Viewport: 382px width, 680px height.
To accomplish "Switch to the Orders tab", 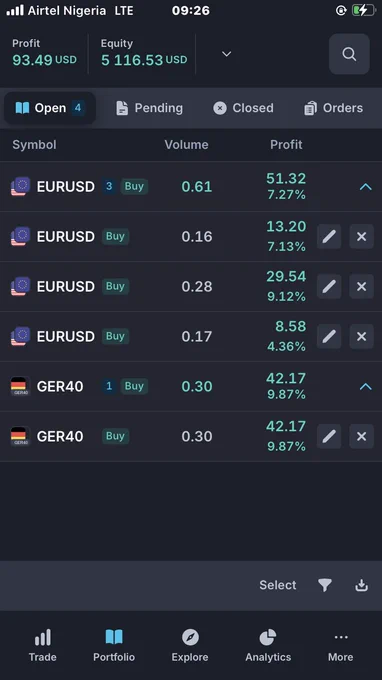I will pyautogui.click(x=333, y=108).
